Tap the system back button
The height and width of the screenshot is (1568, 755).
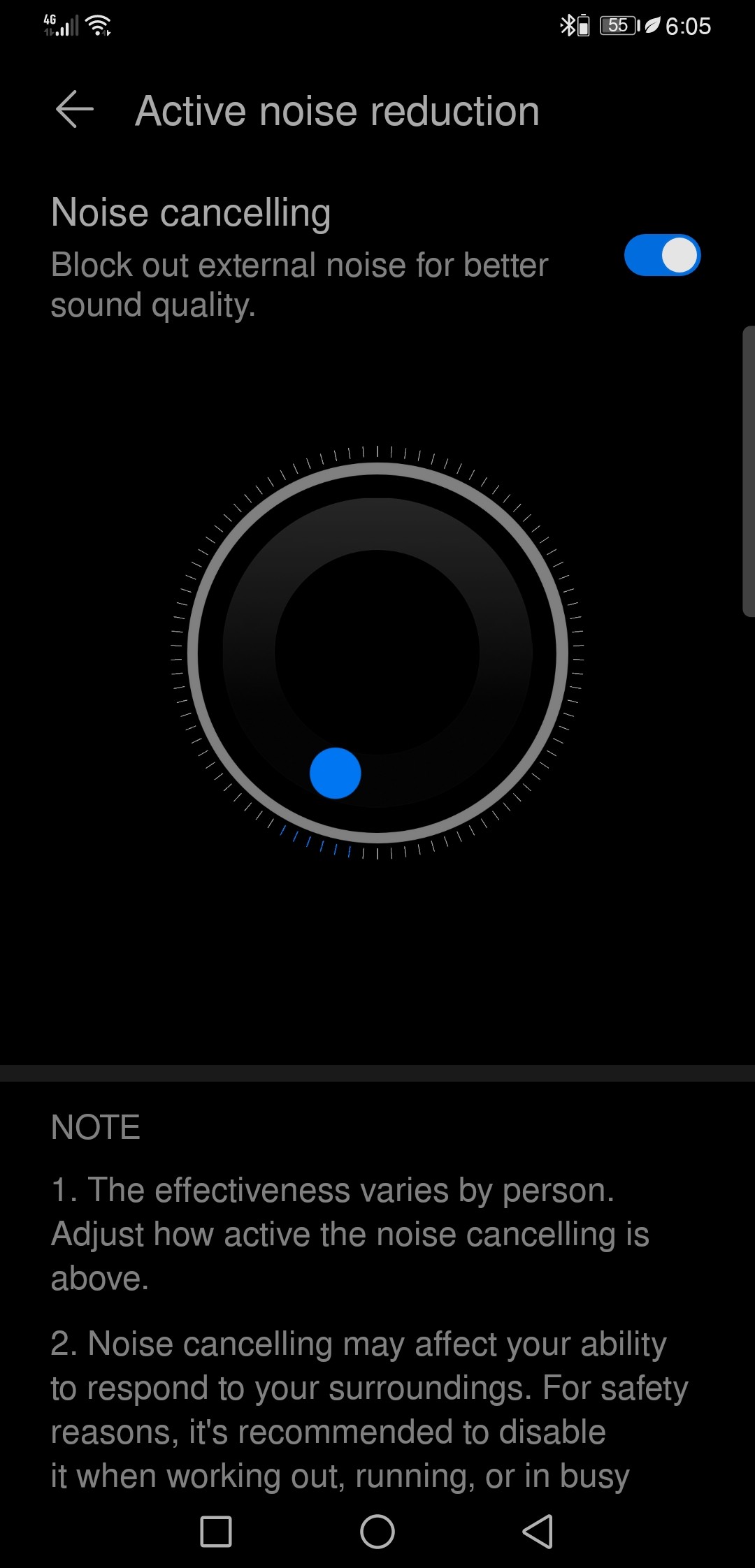[x=538, y=1532]
